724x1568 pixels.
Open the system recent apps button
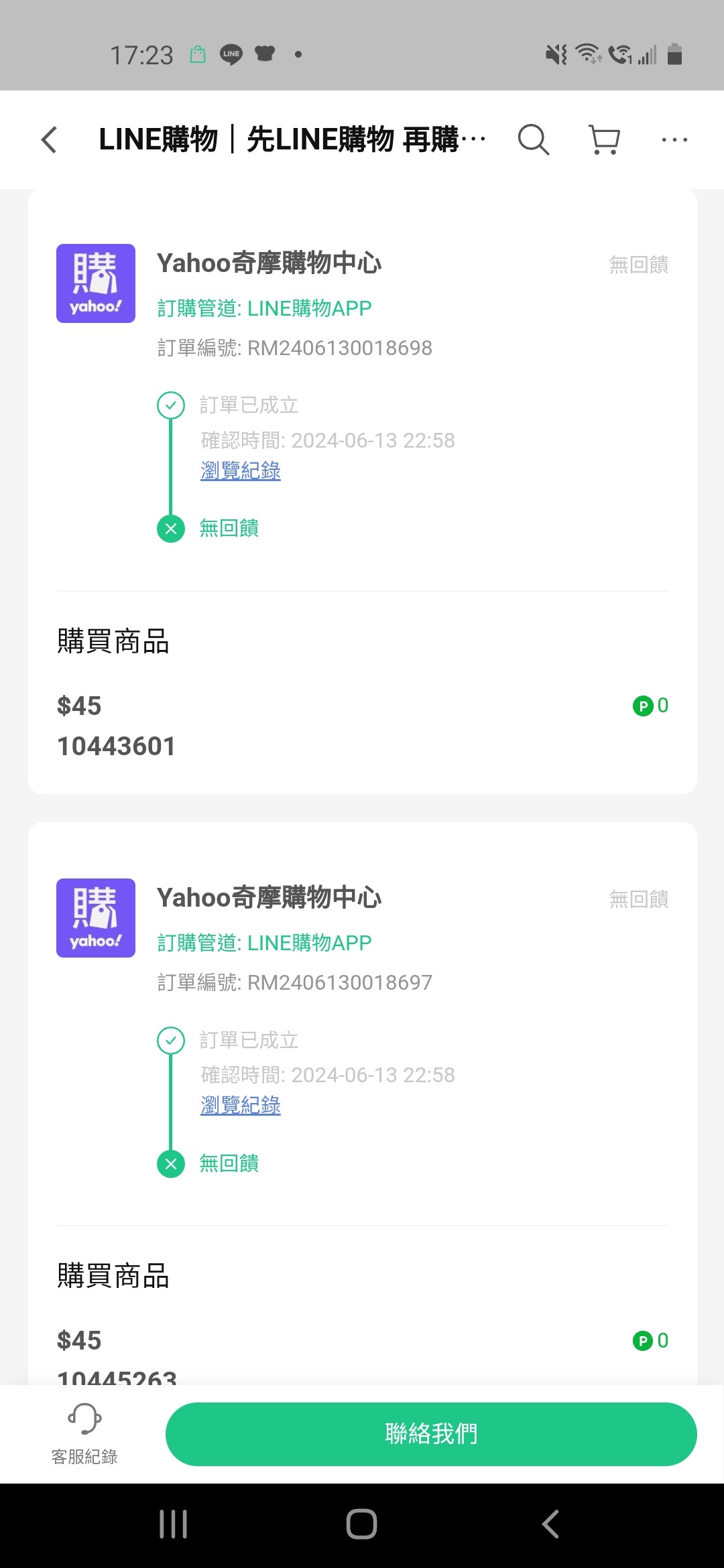pos(173,1524)
